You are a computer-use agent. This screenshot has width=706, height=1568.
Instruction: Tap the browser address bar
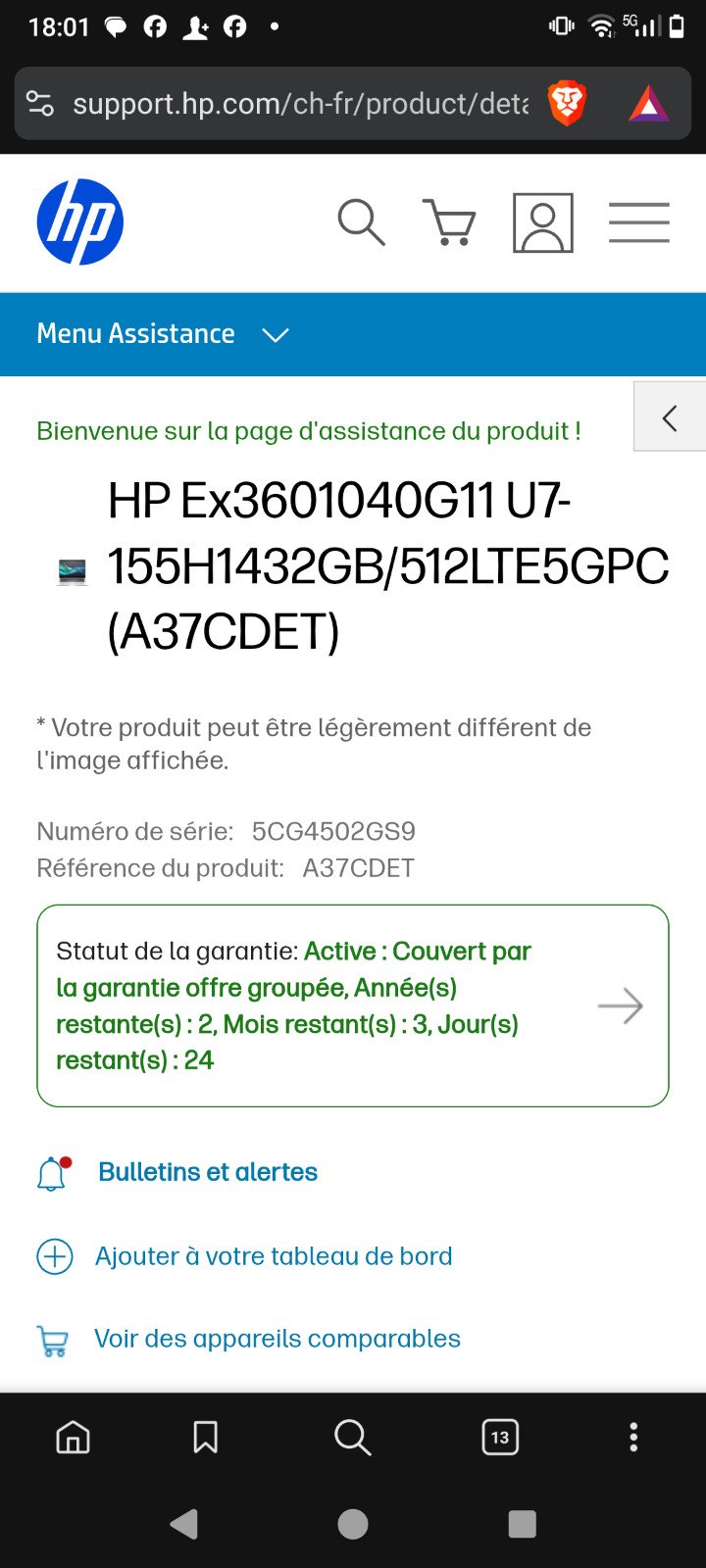(x=299, y=104)
